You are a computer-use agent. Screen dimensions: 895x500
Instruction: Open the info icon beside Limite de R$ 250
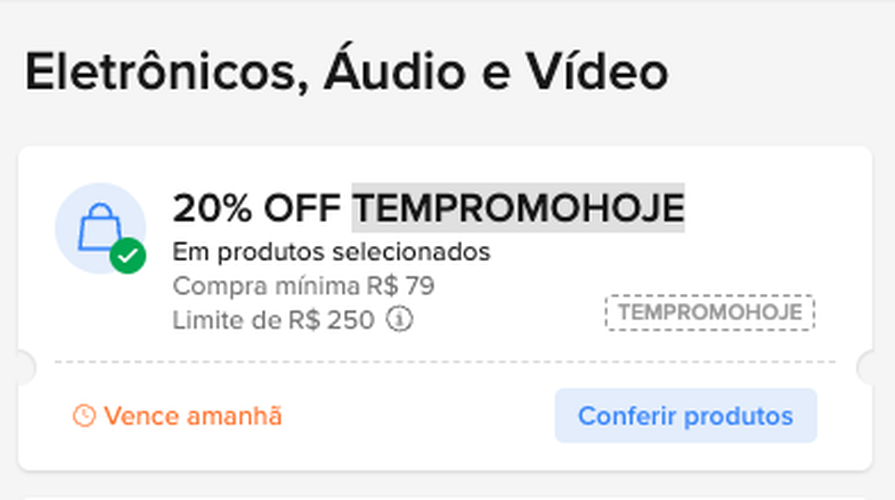(x=400, y=320)
